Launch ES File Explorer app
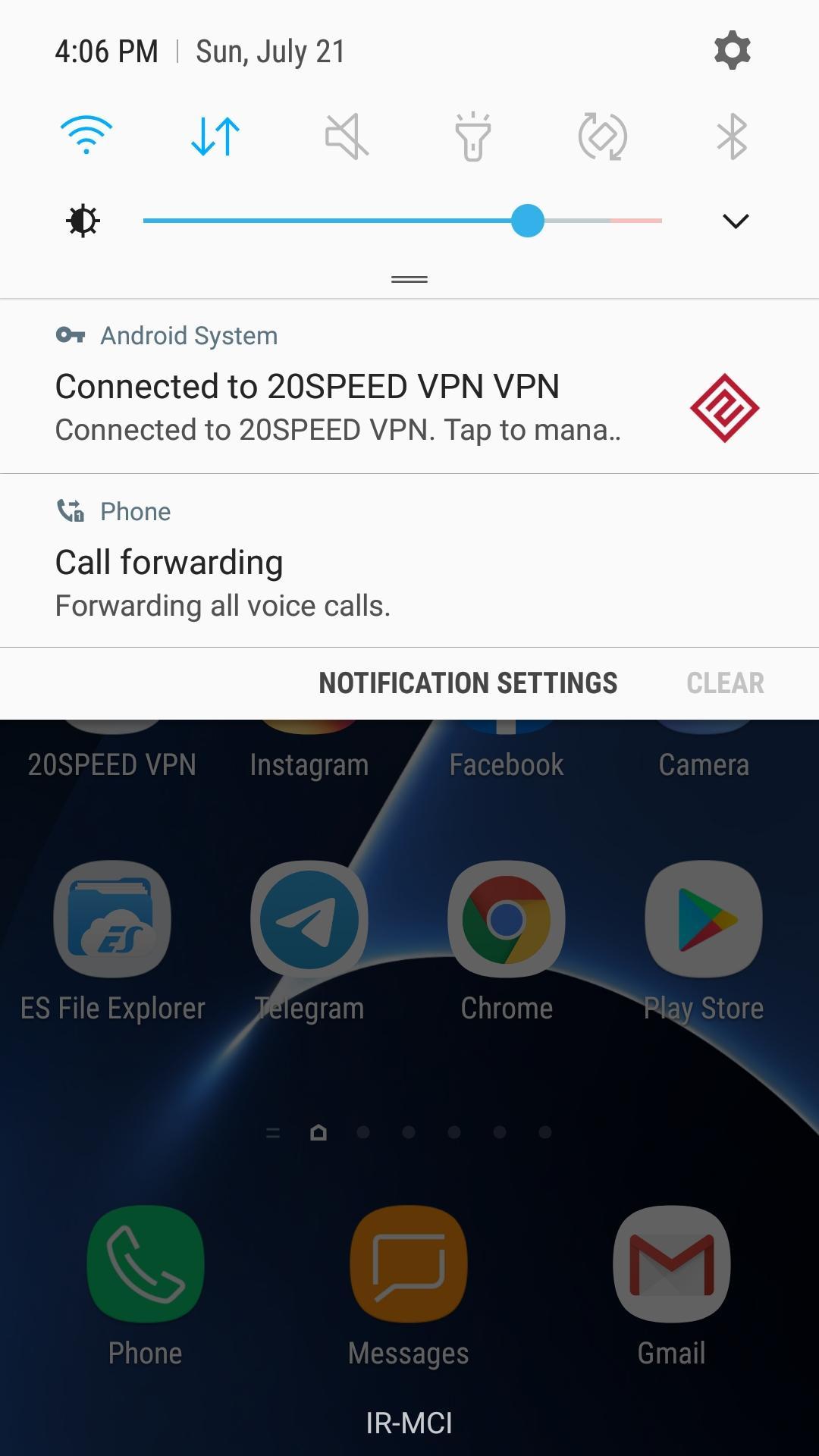 pyautogui.click(x=112, y=919)
